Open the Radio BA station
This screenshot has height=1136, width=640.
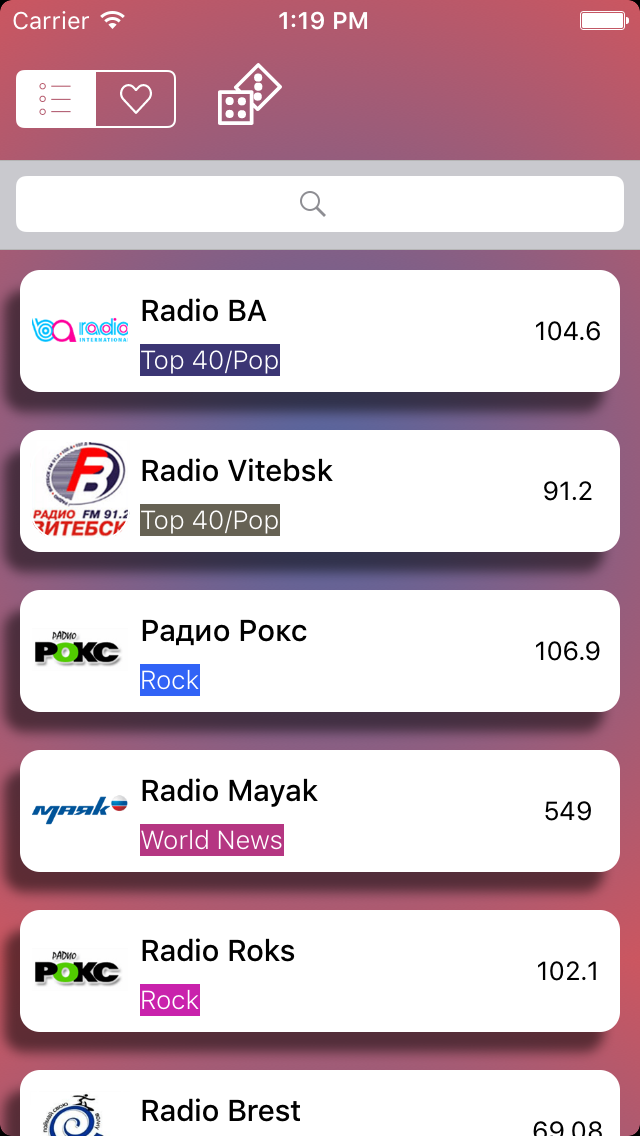click(320, 331)
